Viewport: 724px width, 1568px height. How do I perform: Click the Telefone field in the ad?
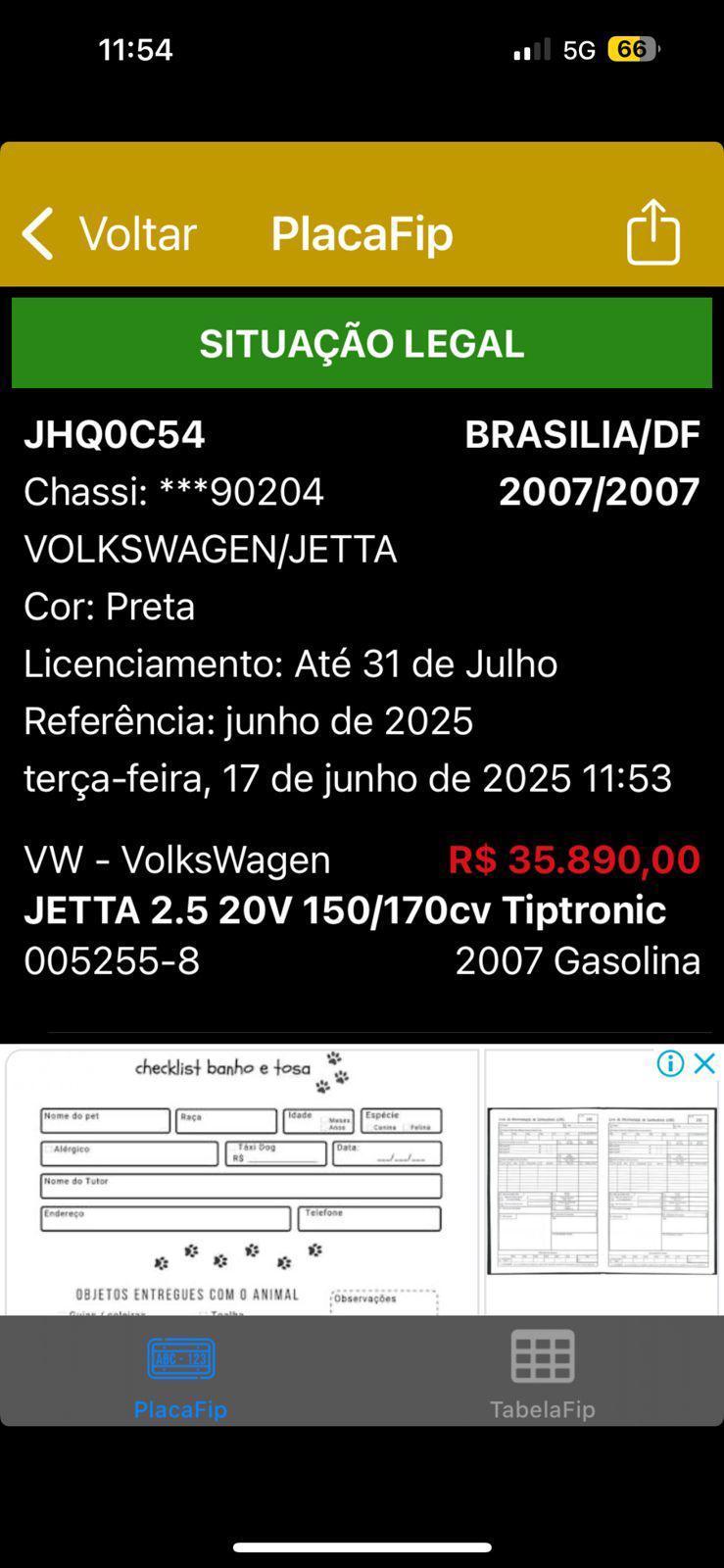(x=368, y=1218)
